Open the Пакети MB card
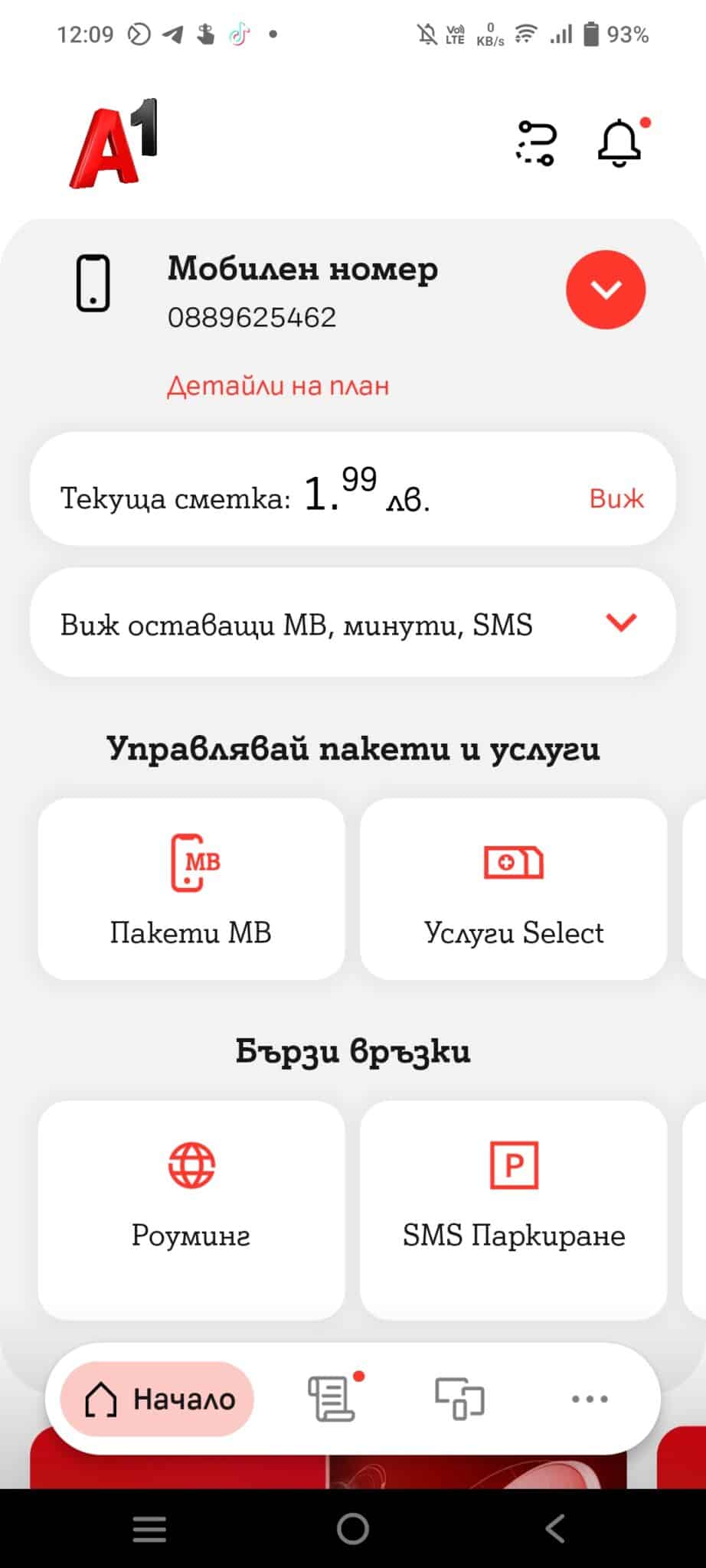The height and width of the screenshot is (1568, 706). [191, 889]
